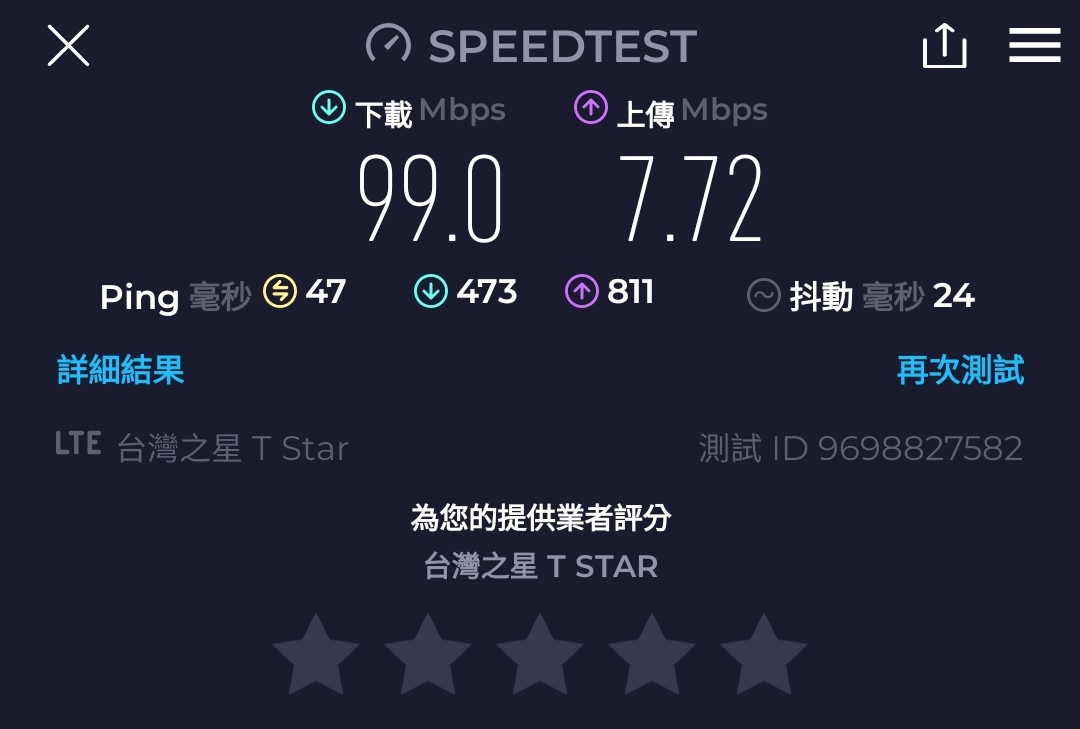Open 詳細結果 detailed results

coord(121,370)
